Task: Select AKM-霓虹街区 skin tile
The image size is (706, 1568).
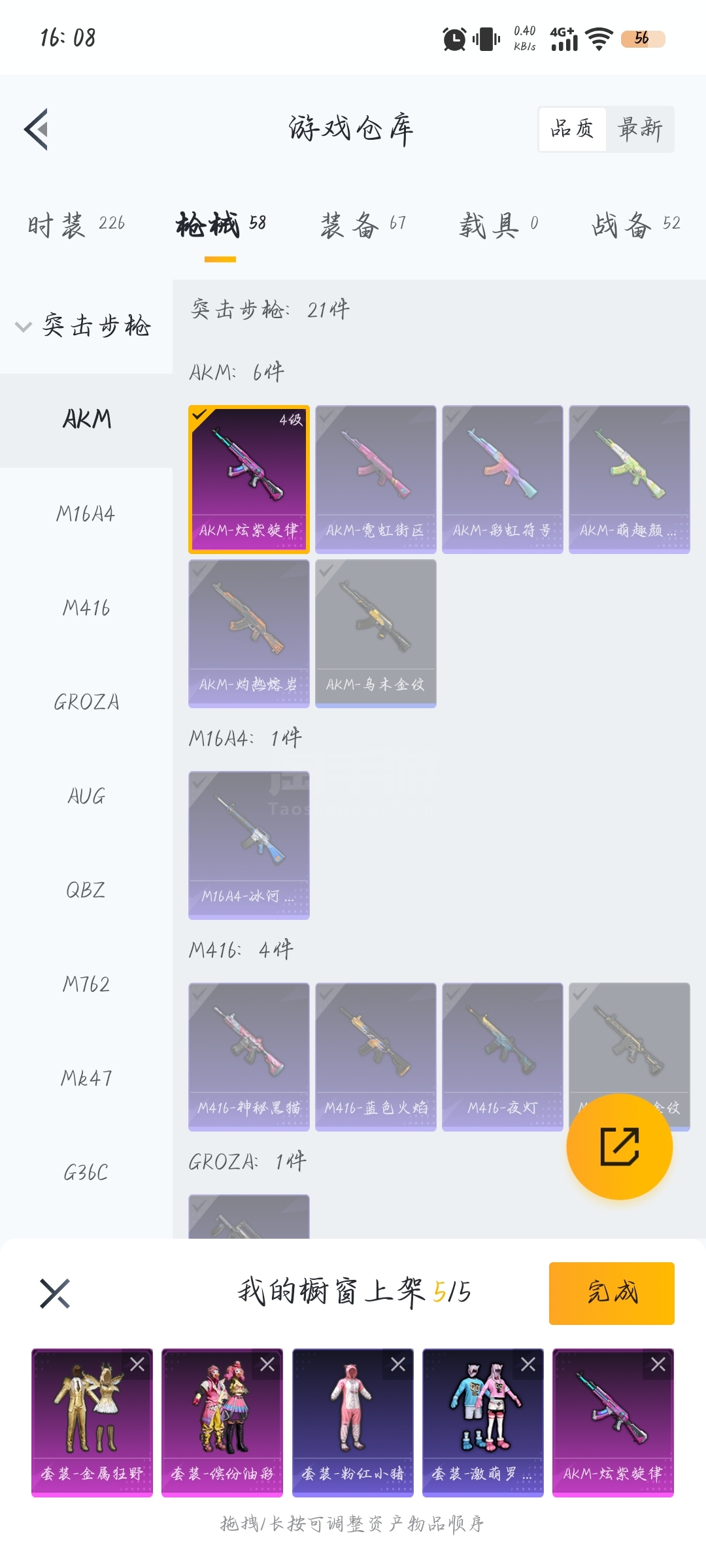Action: coord(375,479)
